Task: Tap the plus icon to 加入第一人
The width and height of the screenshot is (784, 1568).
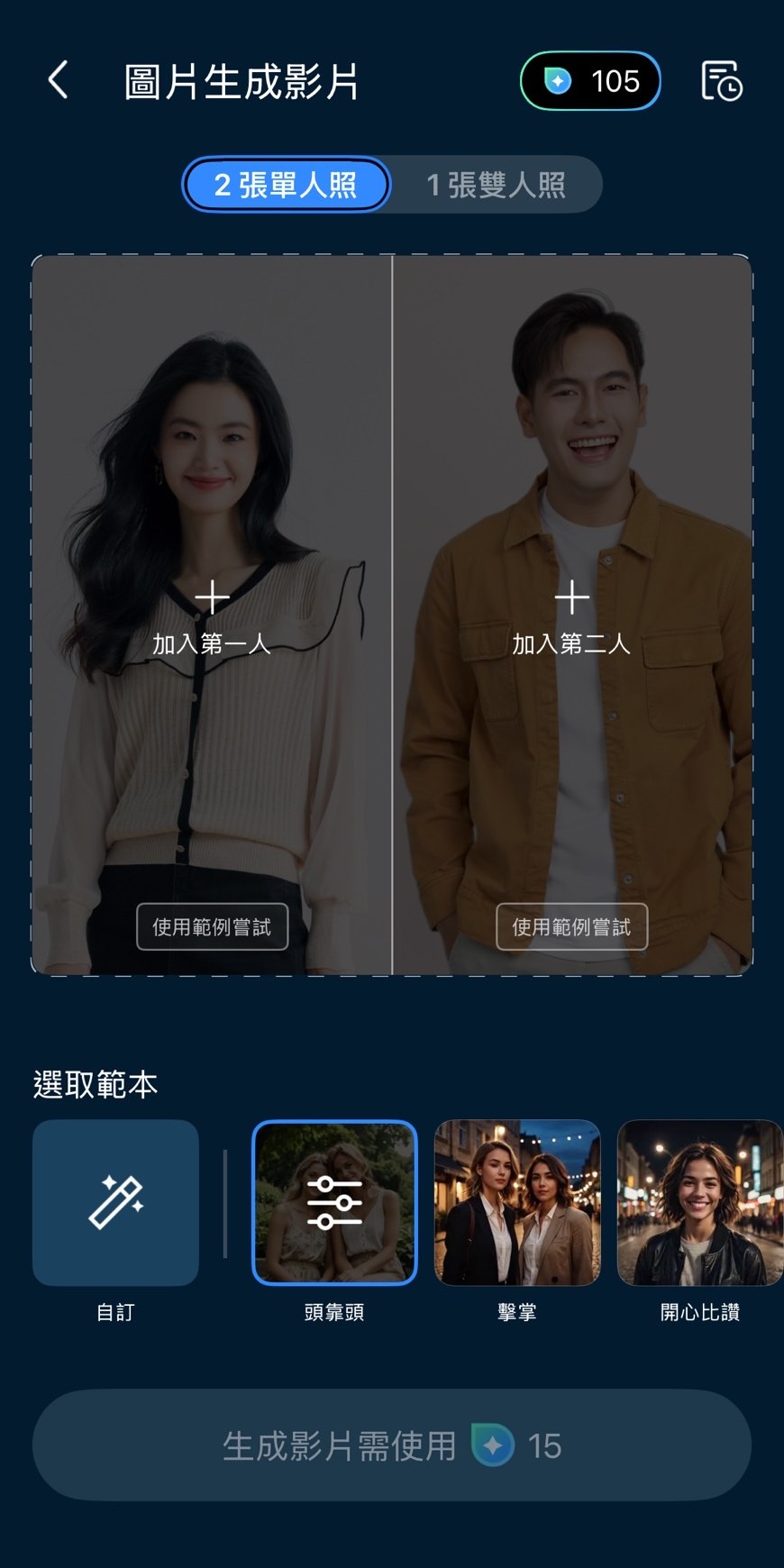Action: pyautogui.click(x=213, y=595)
